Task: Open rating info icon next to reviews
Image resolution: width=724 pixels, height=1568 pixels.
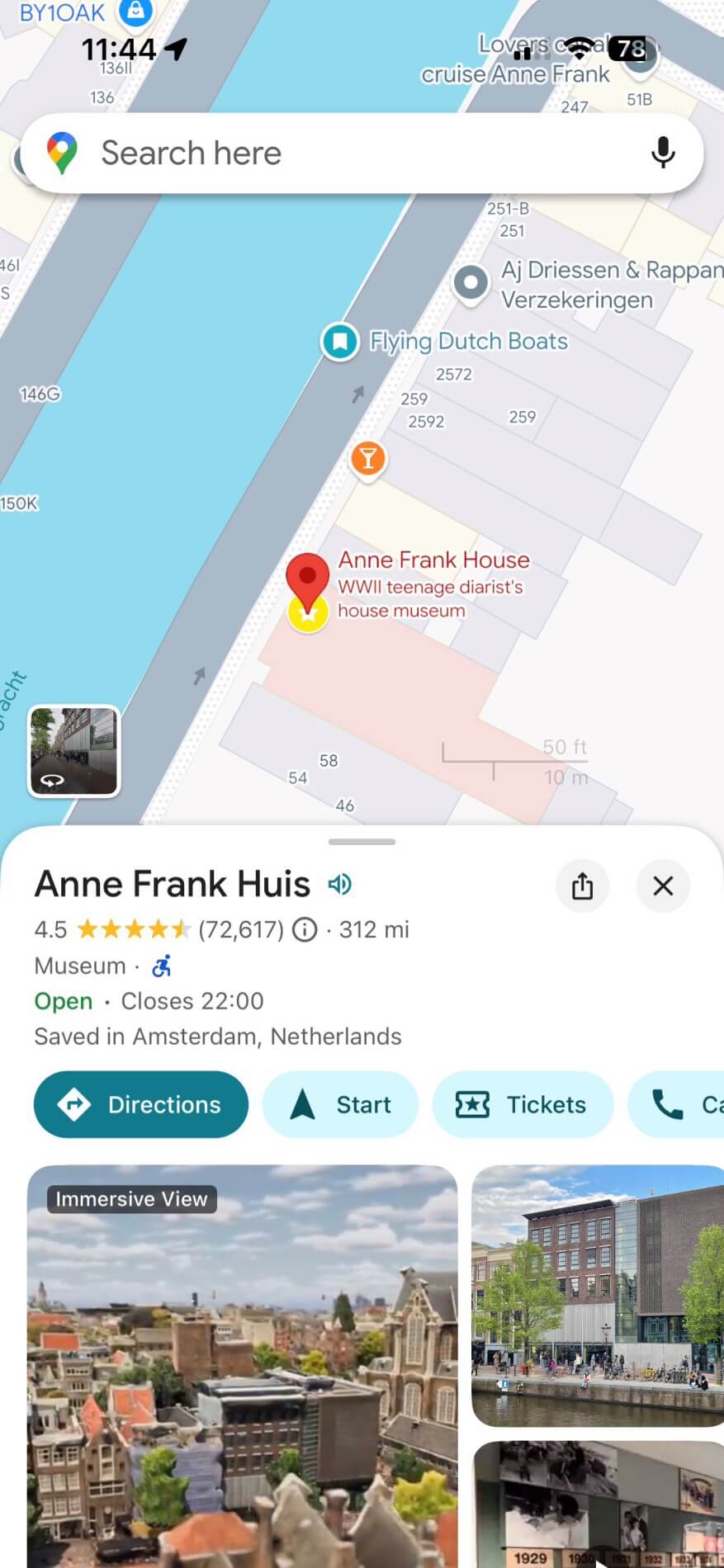Action: point(305,930)
